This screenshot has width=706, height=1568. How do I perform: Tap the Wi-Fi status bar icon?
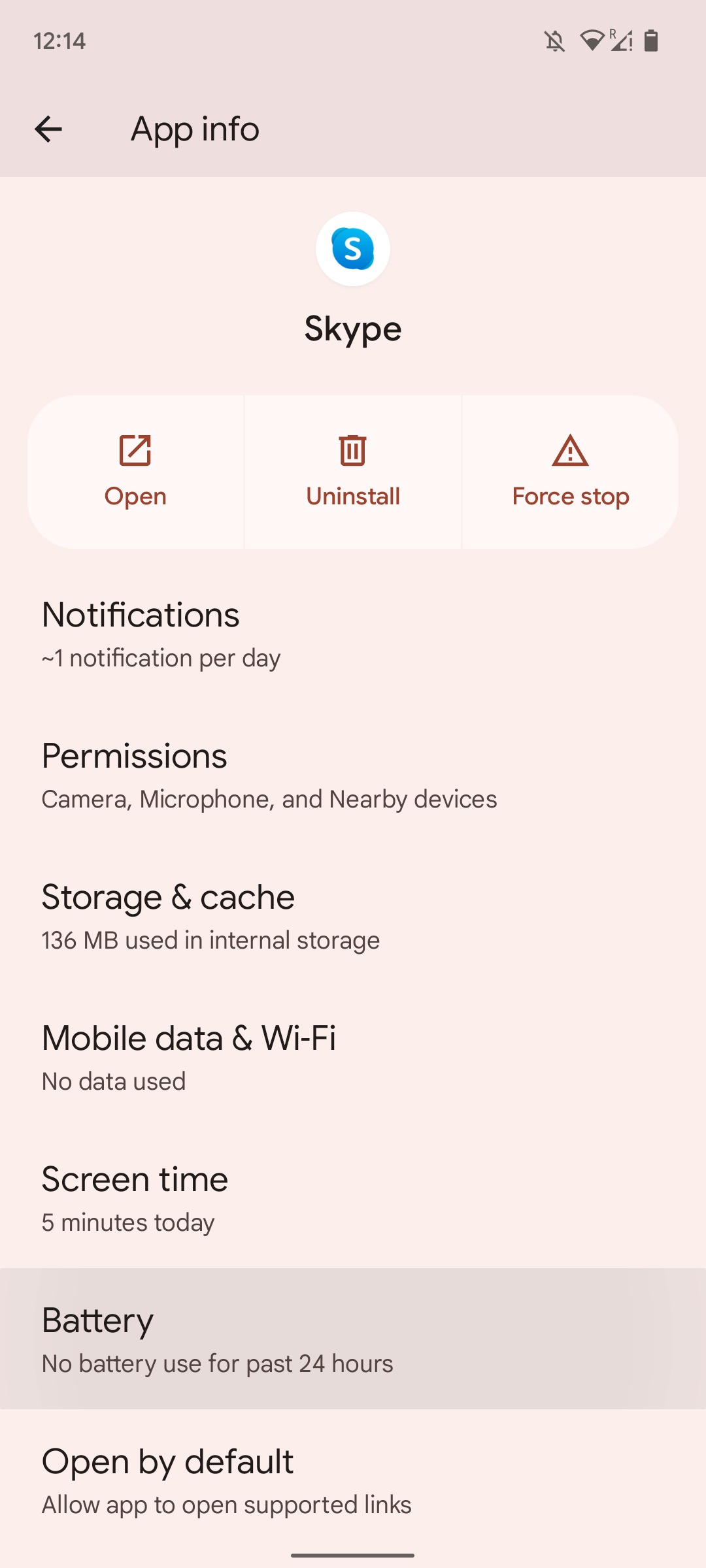point(593,40)
